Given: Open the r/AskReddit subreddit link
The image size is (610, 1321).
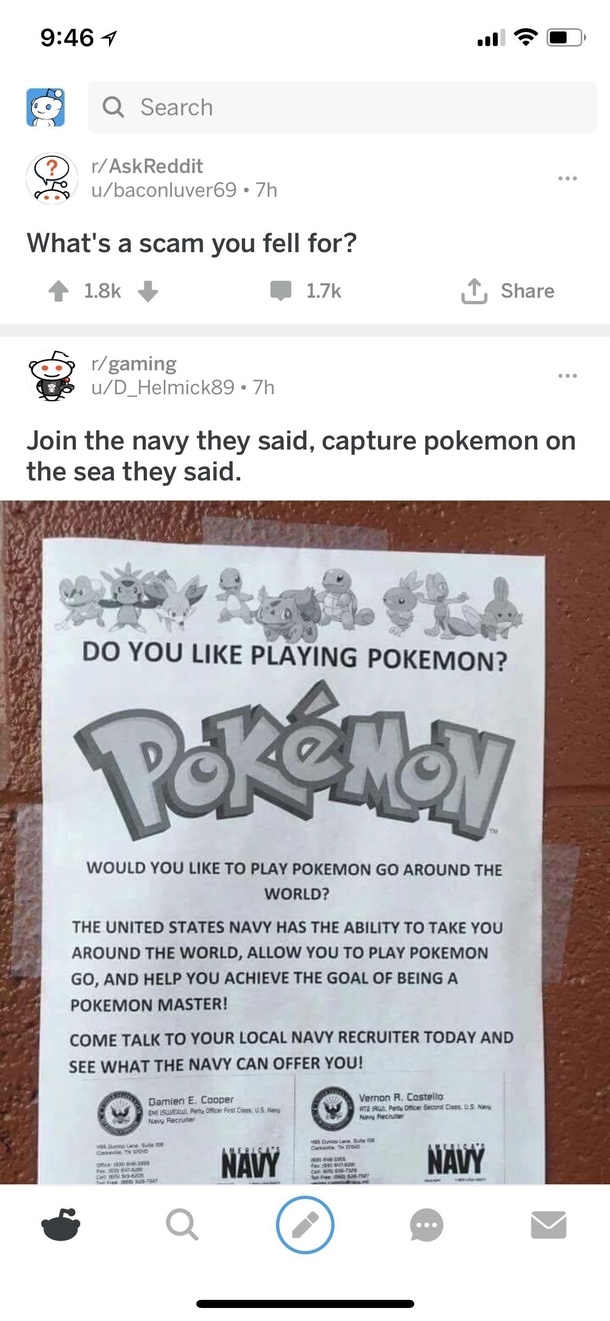Looking at the screenshot, I should [146, 166].
